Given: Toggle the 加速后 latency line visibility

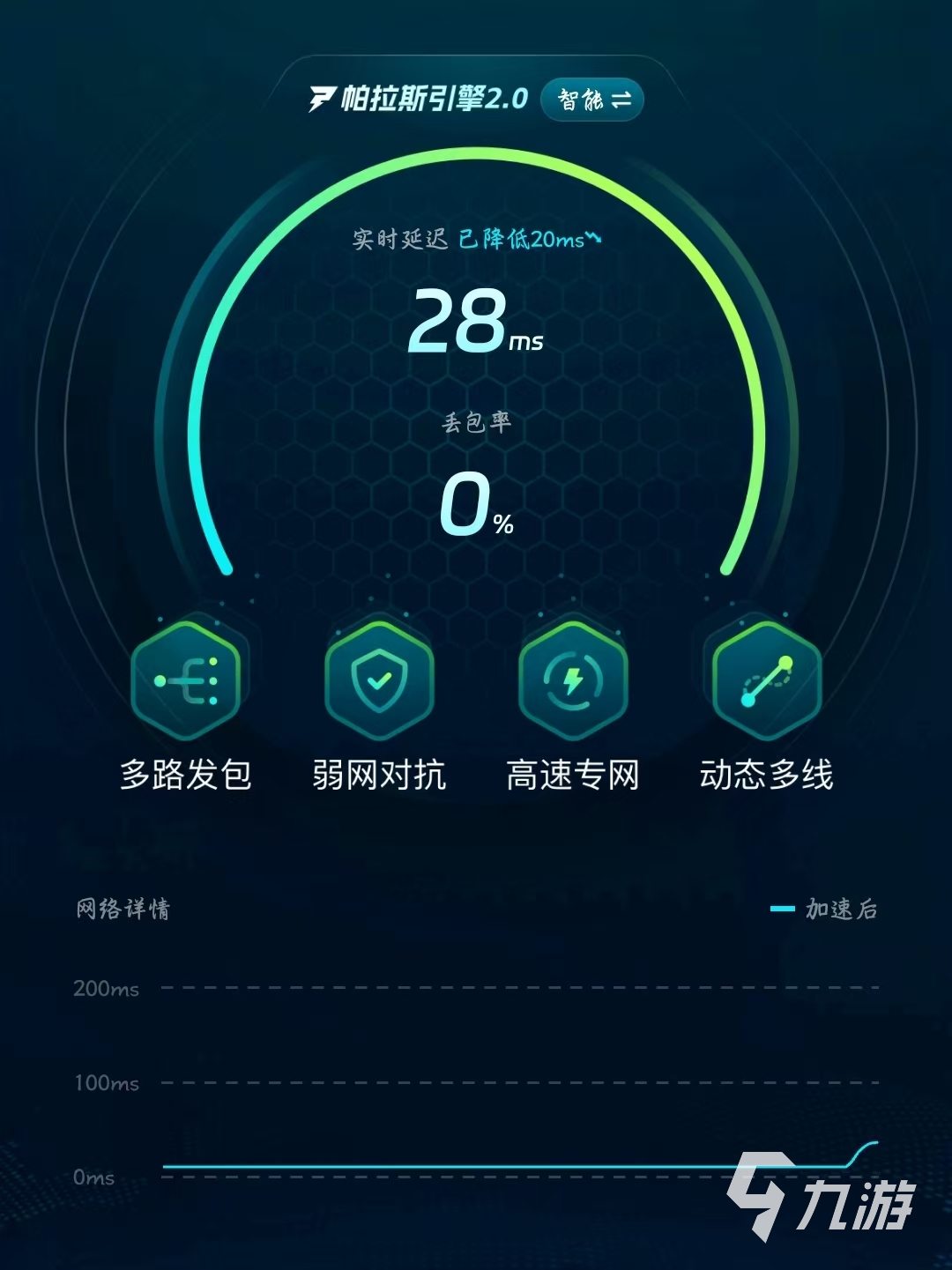Looking at the screenshot, I should coord(824,909).
